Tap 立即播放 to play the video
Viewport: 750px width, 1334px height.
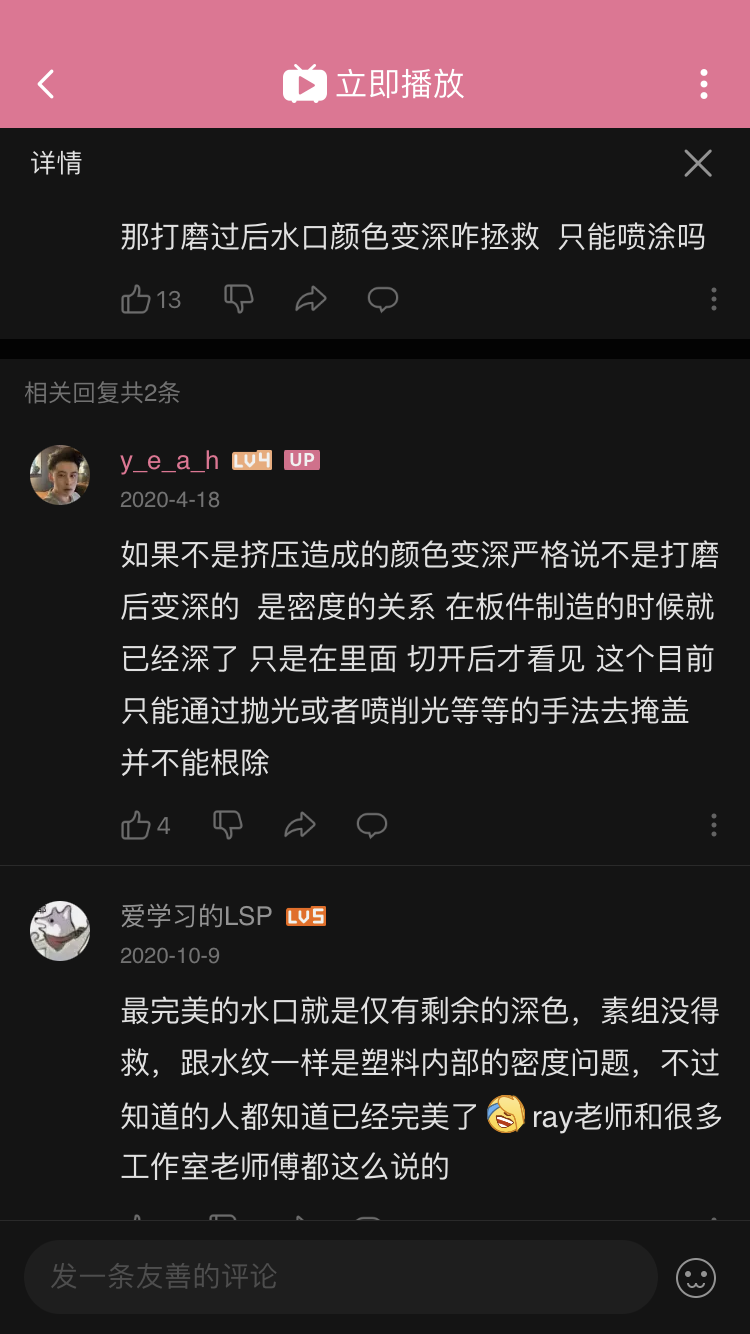click(x=375, y=84)
